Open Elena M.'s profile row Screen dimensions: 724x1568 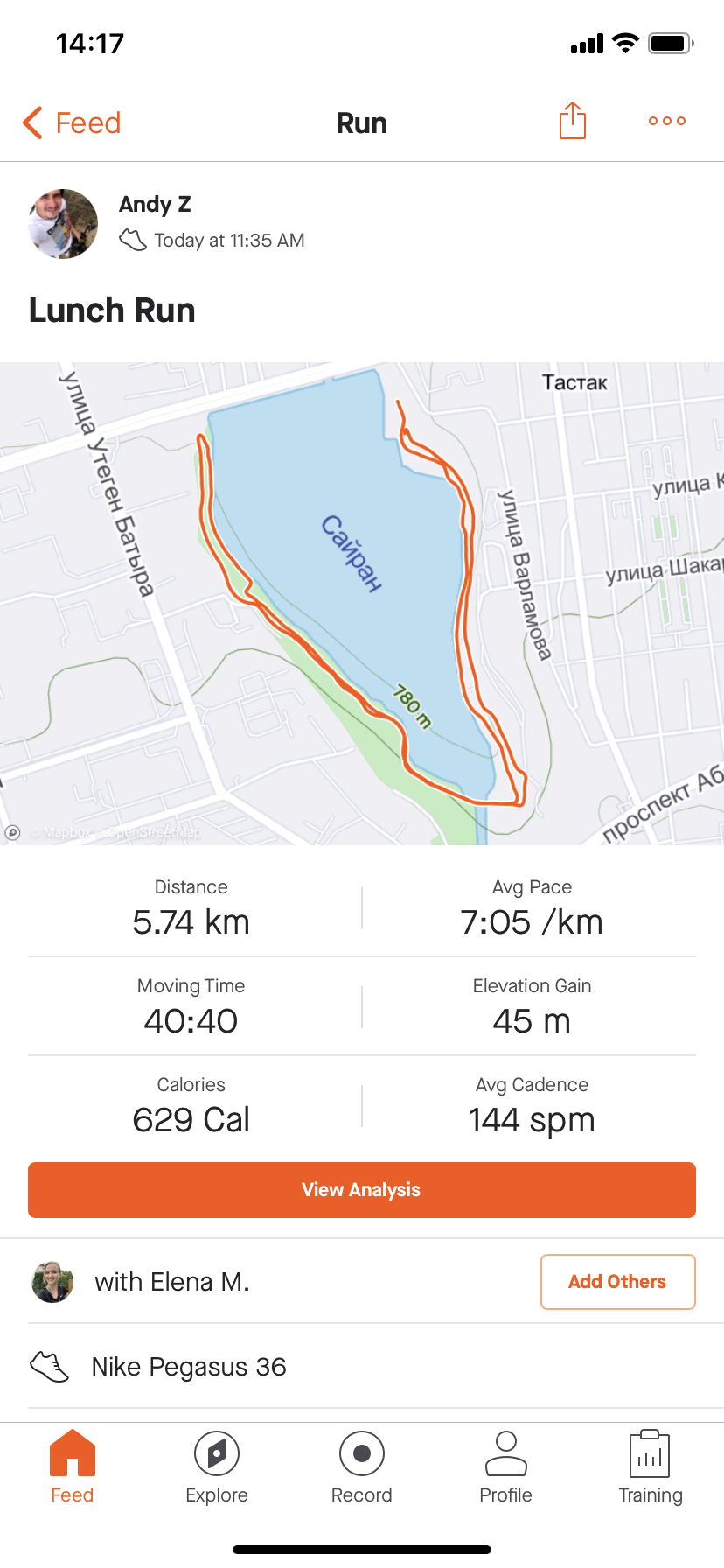pyautogui.click(x=171, y=1282)
